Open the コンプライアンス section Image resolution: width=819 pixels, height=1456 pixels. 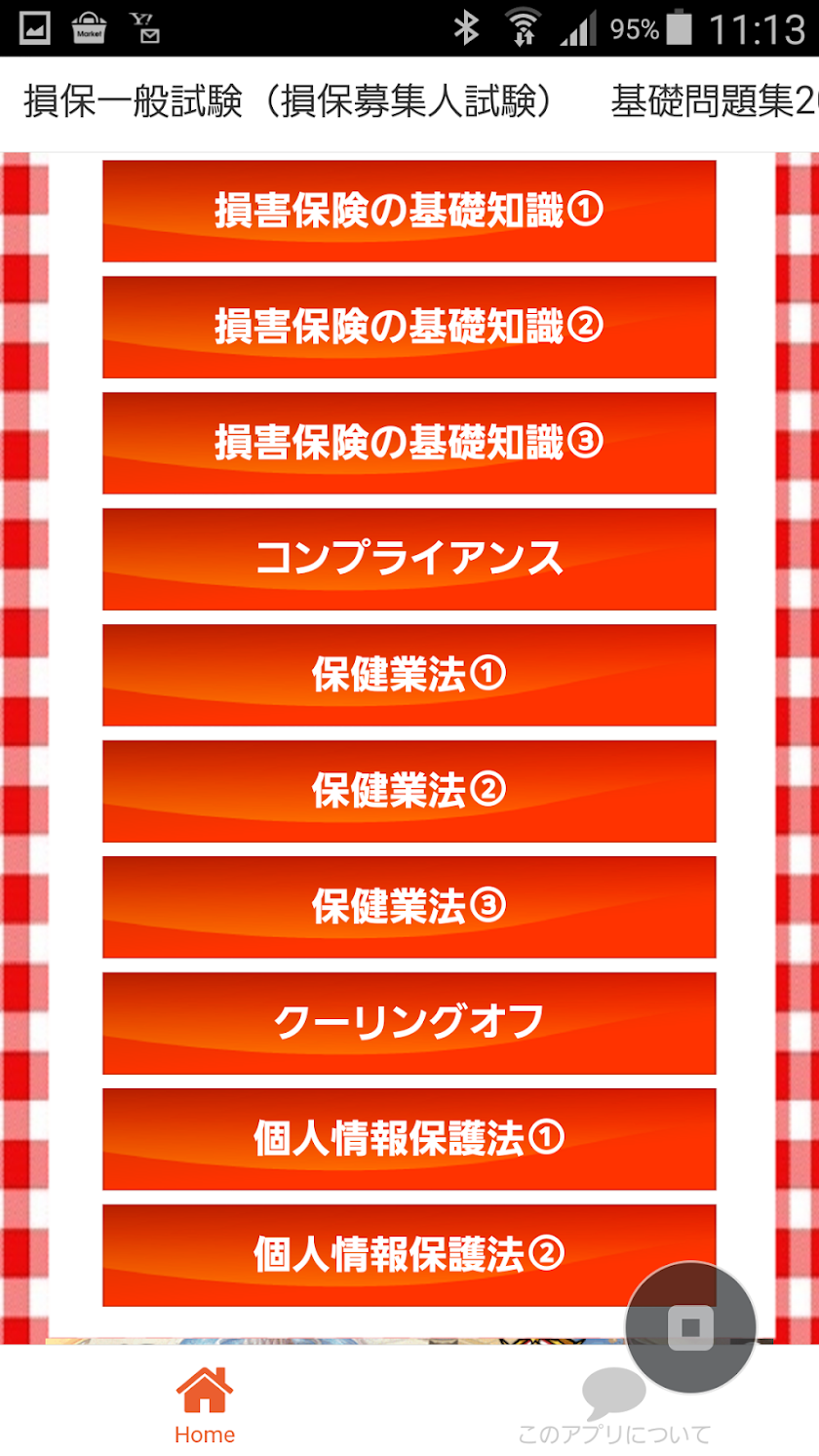[409, 559]
